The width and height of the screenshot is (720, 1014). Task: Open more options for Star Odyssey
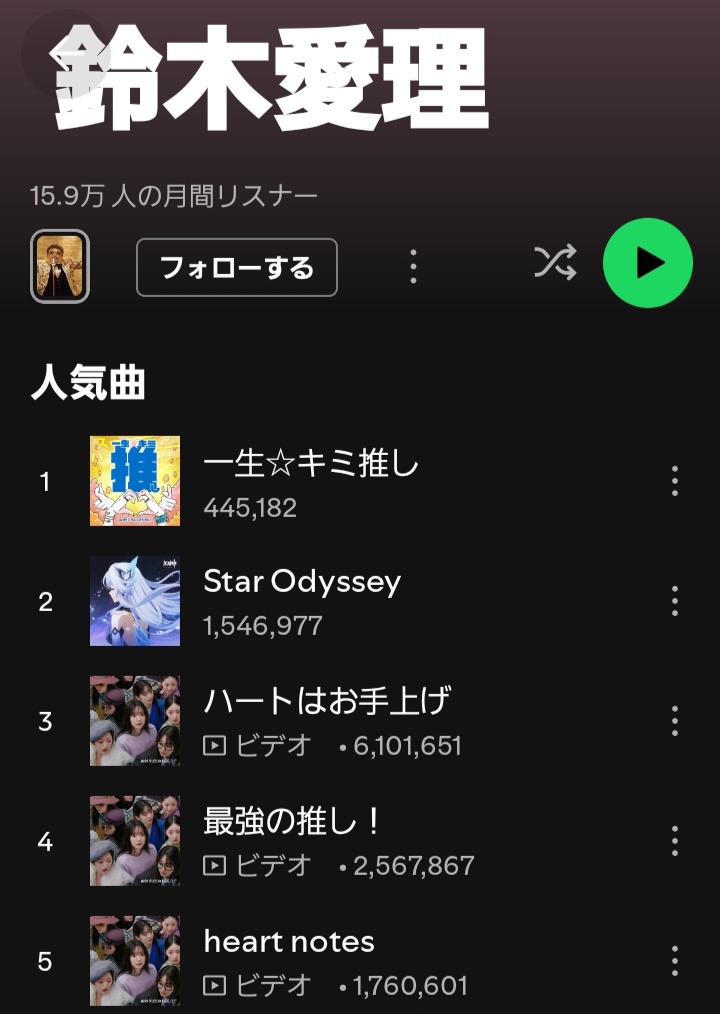pyautogui.click(x=675, y=601)
